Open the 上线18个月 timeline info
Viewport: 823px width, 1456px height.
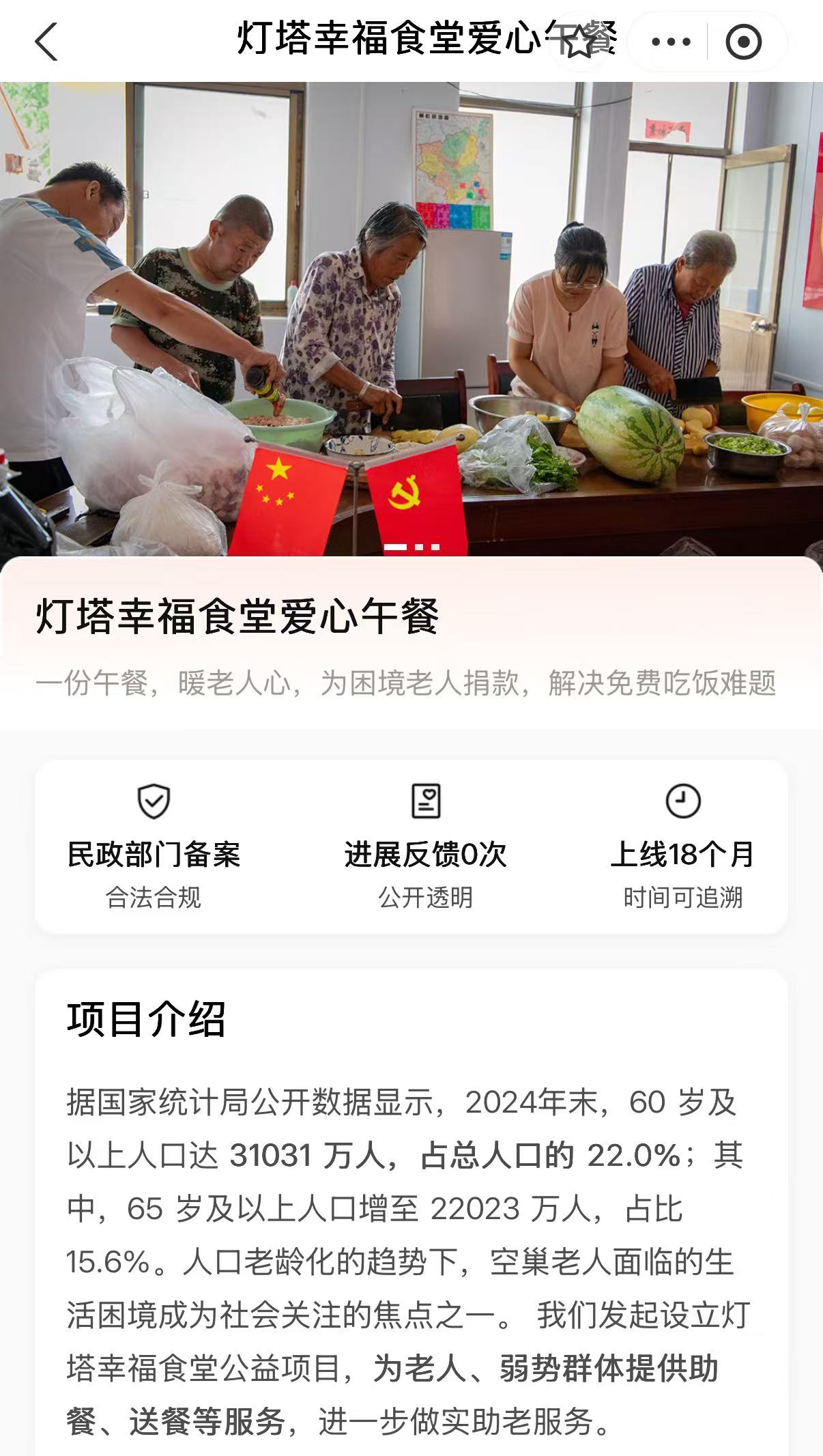[682, 846]
